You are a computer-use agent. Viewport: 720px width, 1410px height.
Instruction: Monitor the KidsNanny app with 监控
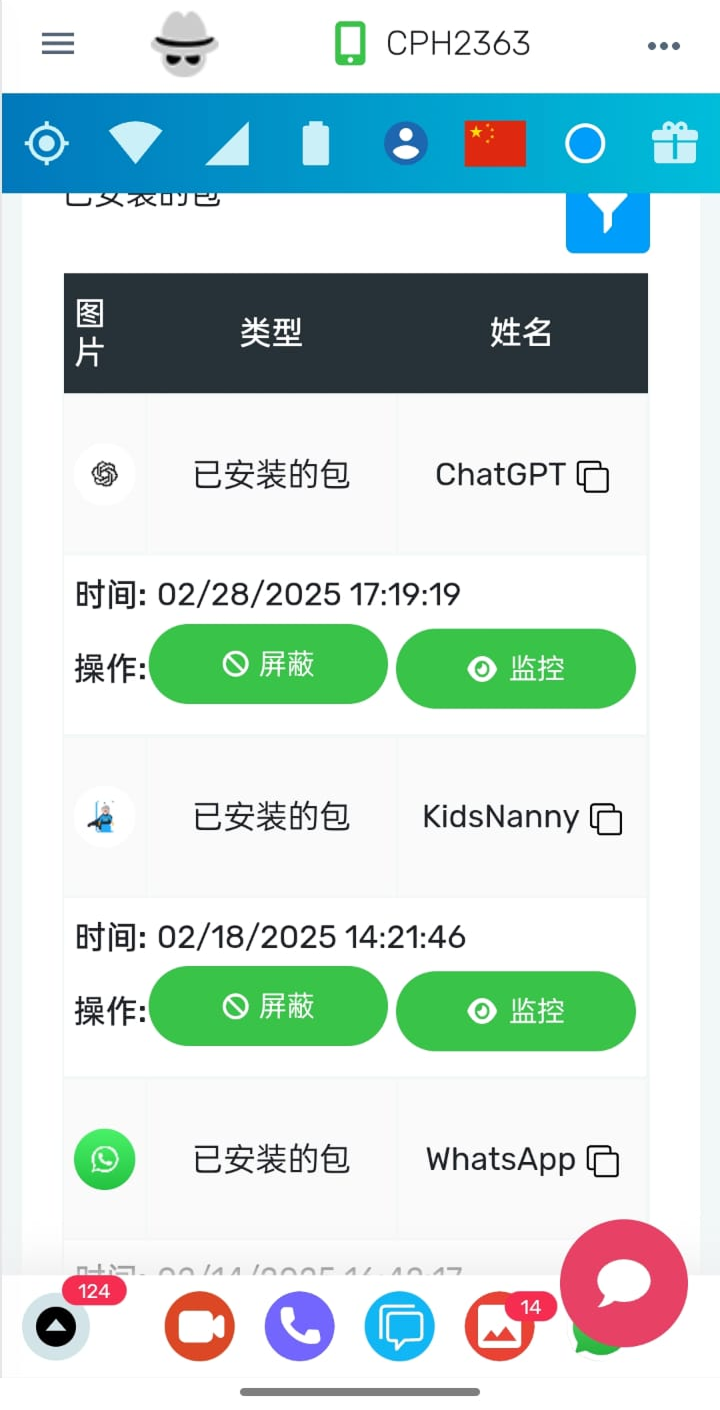tap(516, 1010)
